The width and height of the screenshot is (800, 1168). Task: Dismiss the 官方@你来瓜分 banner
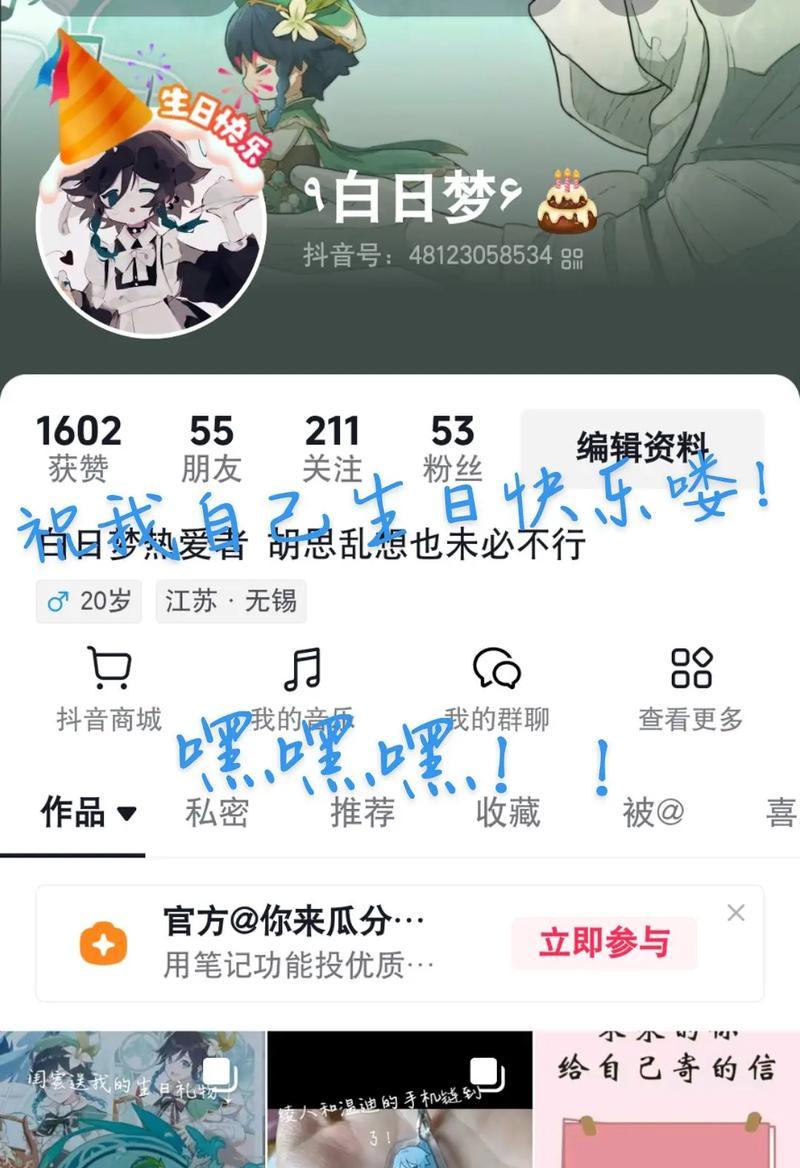click(736, 912)
